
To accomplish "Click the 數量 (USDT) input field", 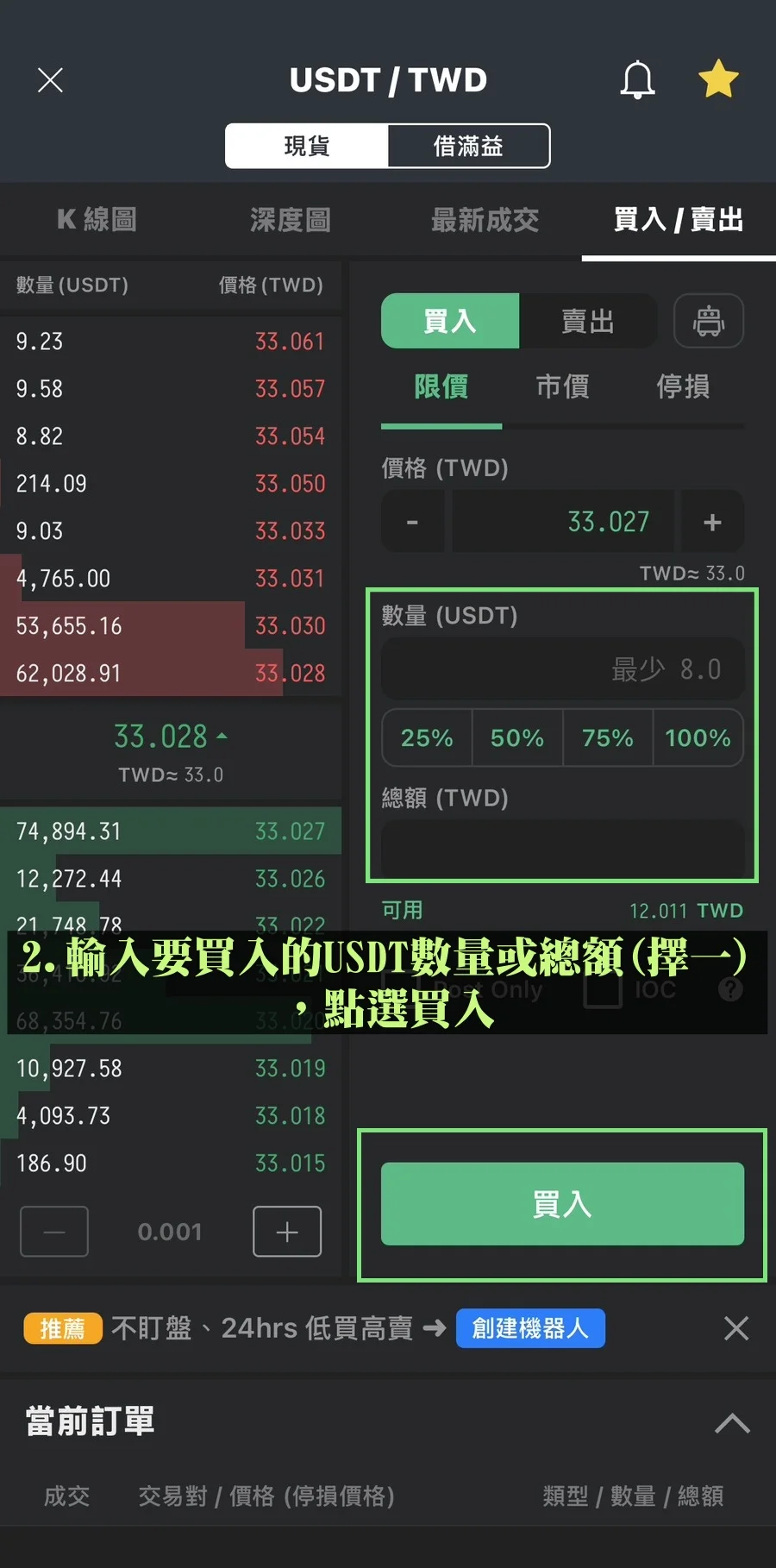I will point(561,668).
